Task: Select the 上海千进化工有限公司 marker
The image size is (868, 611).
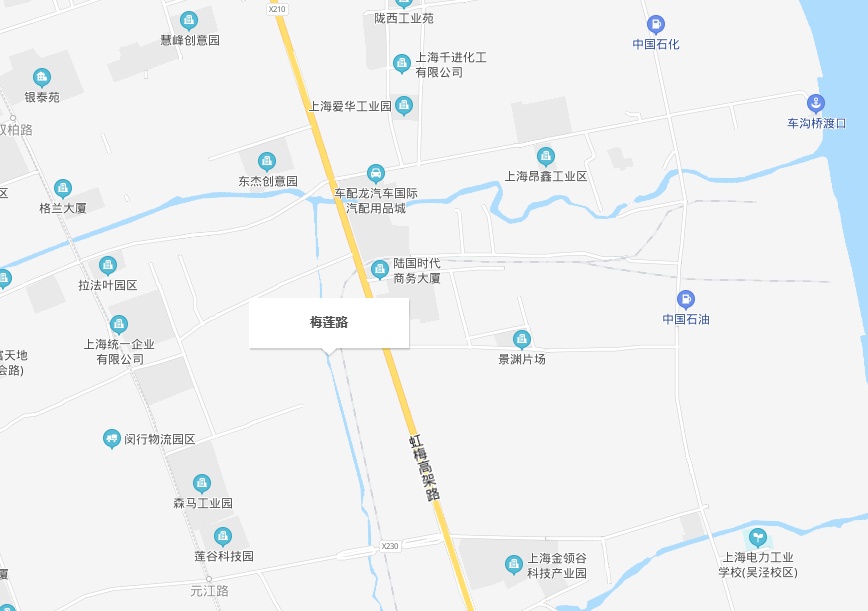Action: click(x=401, y=64)
